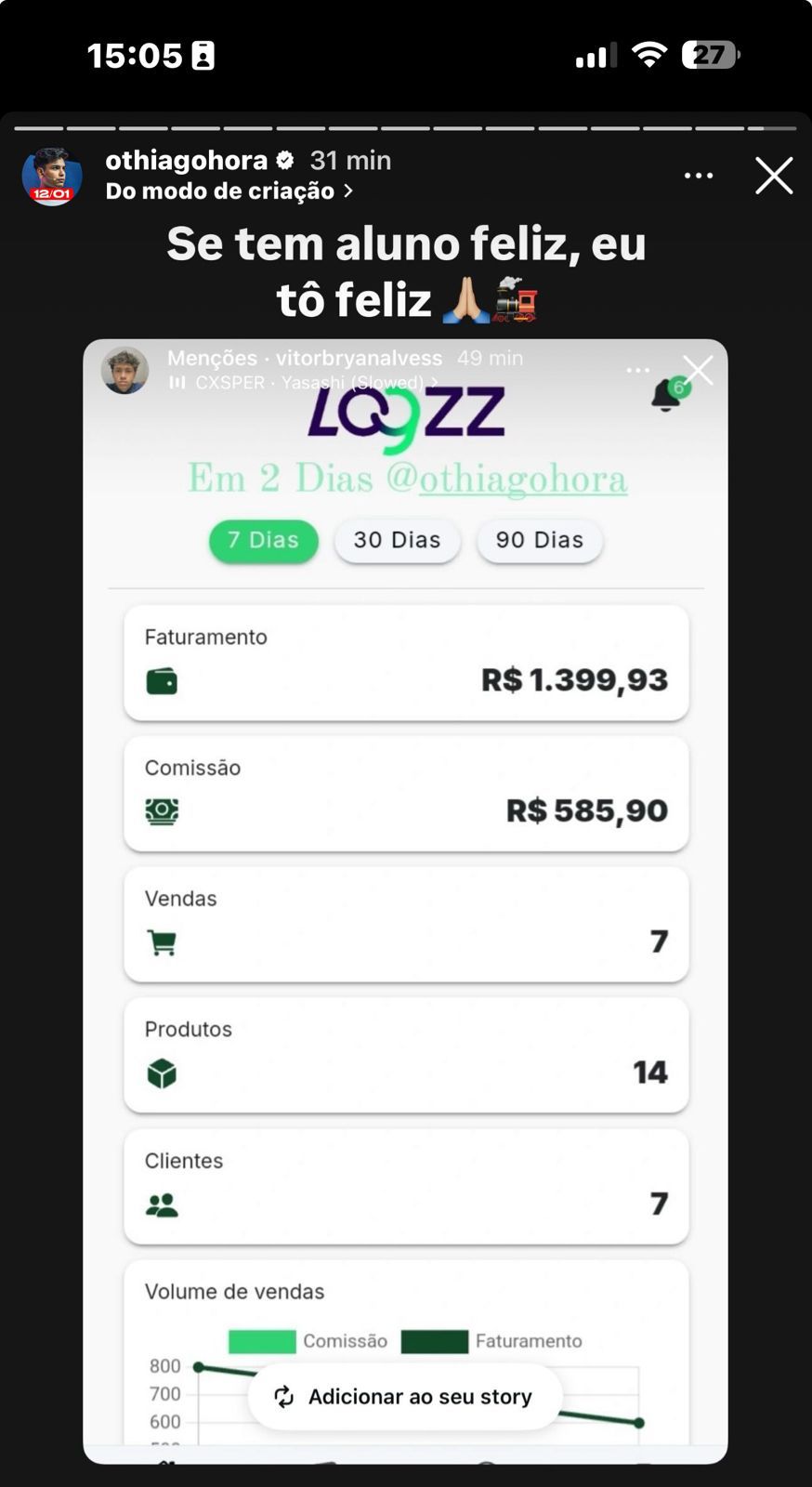812x1487 pixels.
Task: Open othiagohora's profile picture
Action: pos(52,176)
